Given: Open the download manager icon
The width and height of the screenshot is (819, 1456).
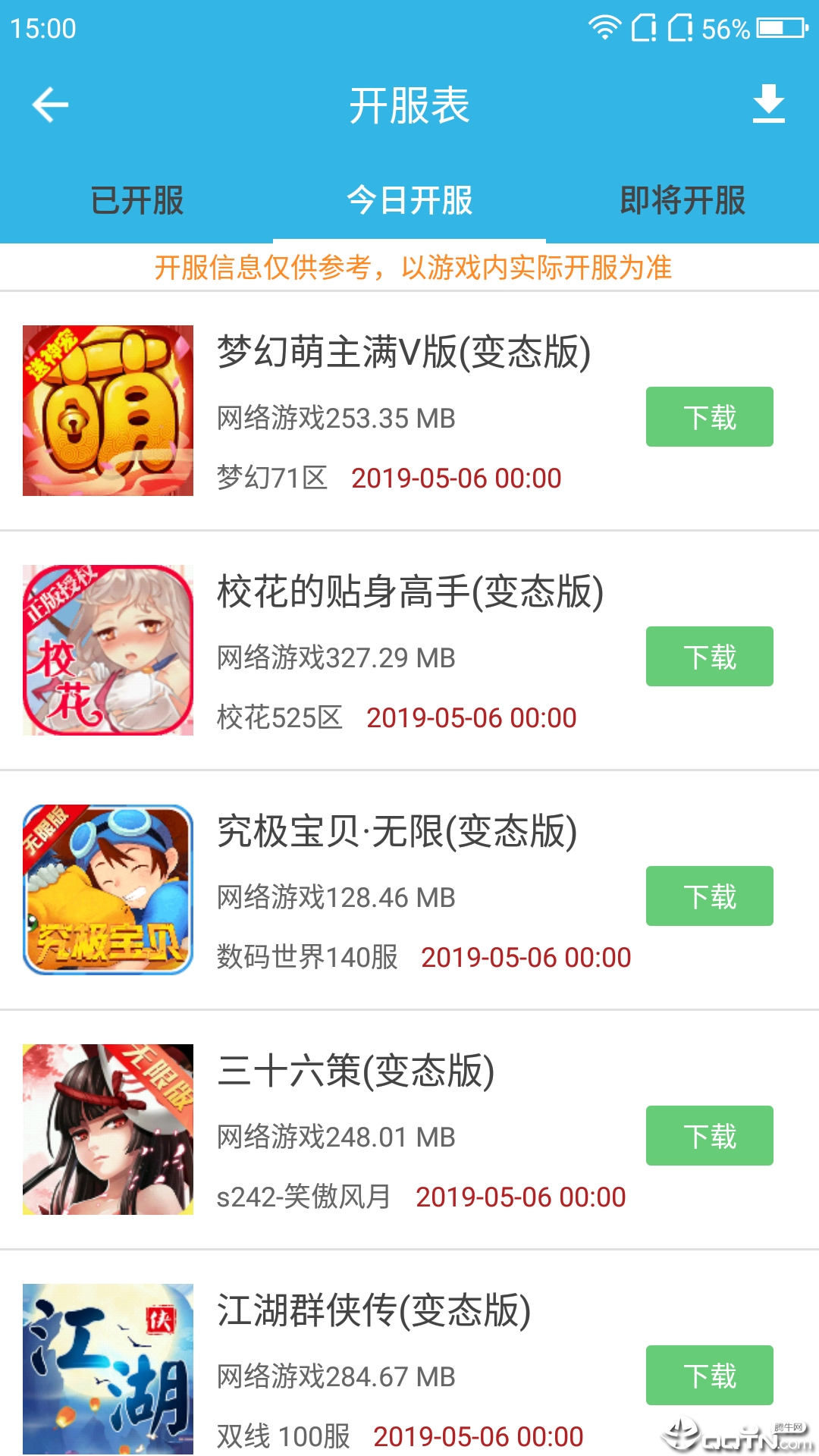Looking at the screenshot, I should (x=768, y=104).
